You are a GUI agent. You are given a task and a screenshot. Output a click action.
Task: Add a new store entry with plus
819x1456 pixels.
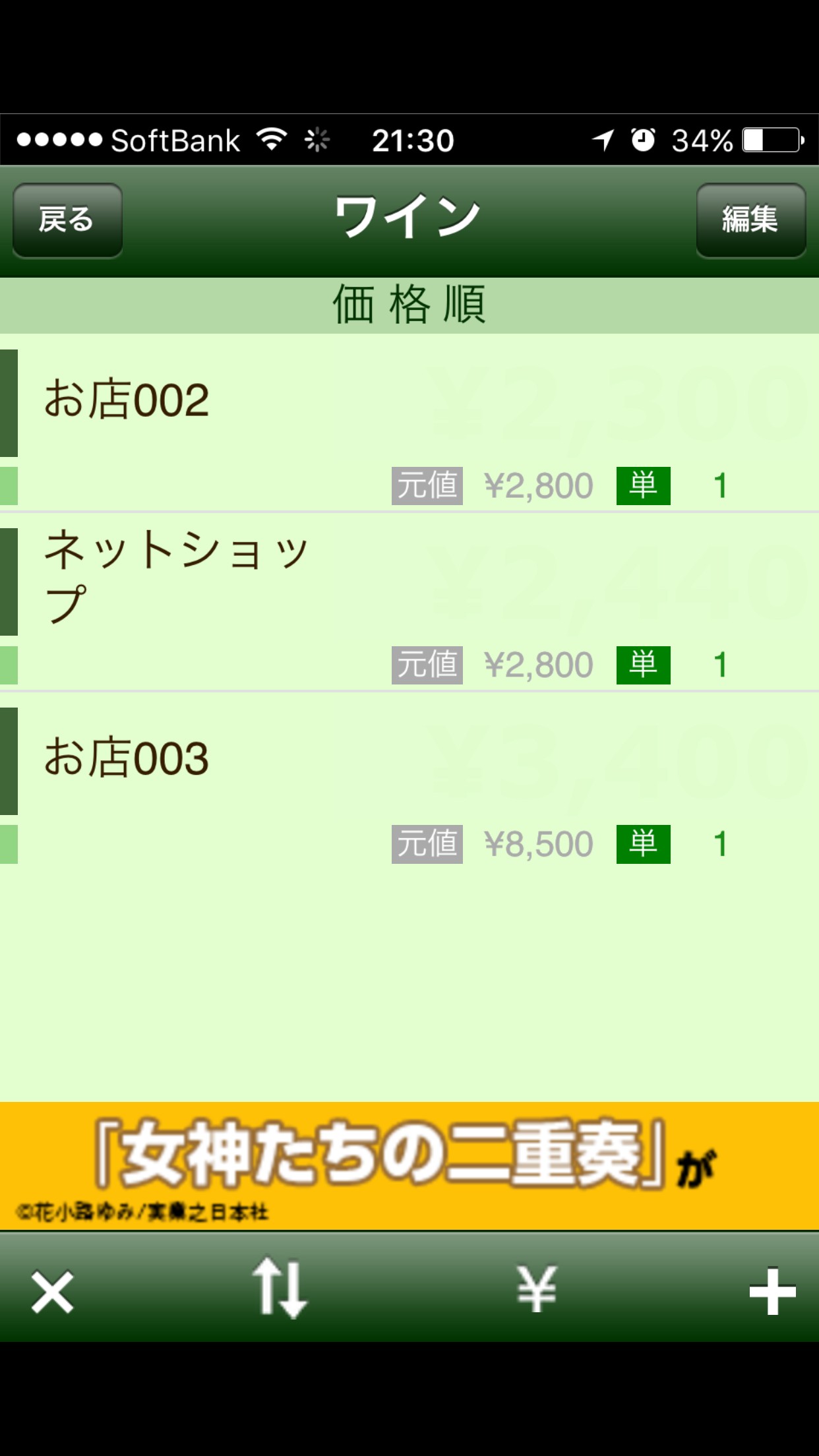pyautogui.click(x=772, y=1291)
